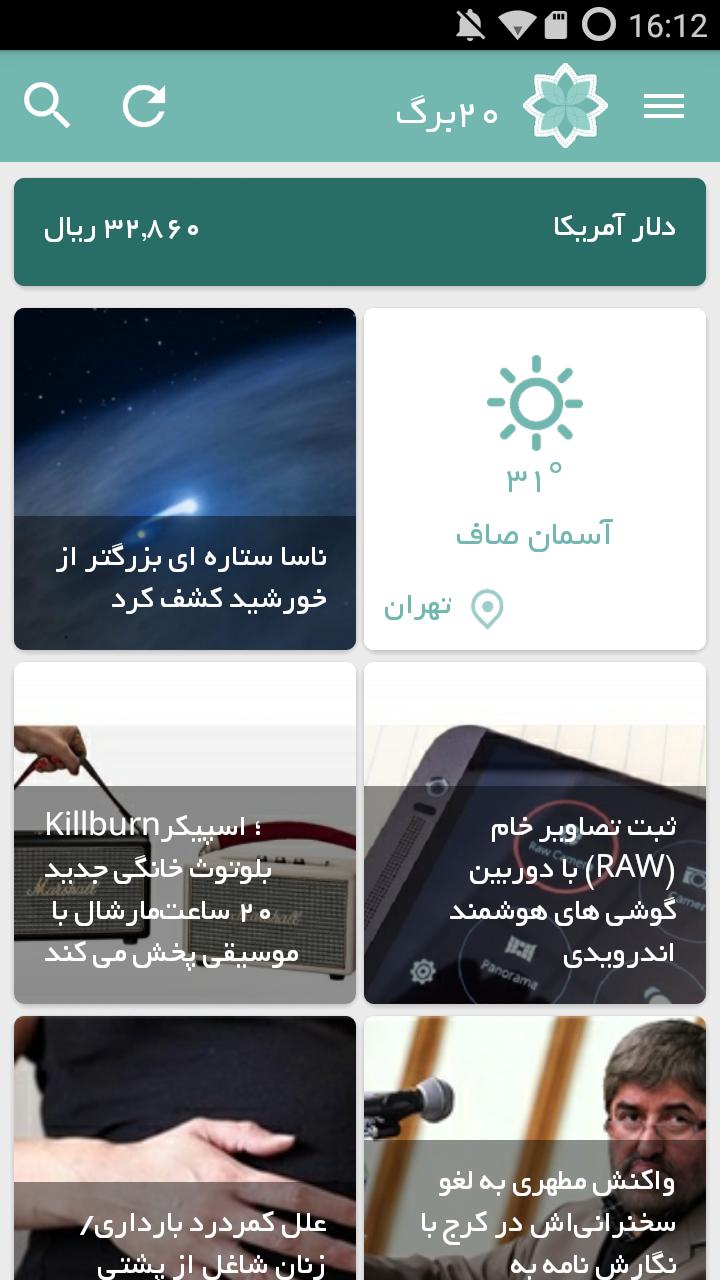Image resolution: width=720 pixels, height=1280 pixels.
Task: Open the Tehran weather card
Action: 534,479
